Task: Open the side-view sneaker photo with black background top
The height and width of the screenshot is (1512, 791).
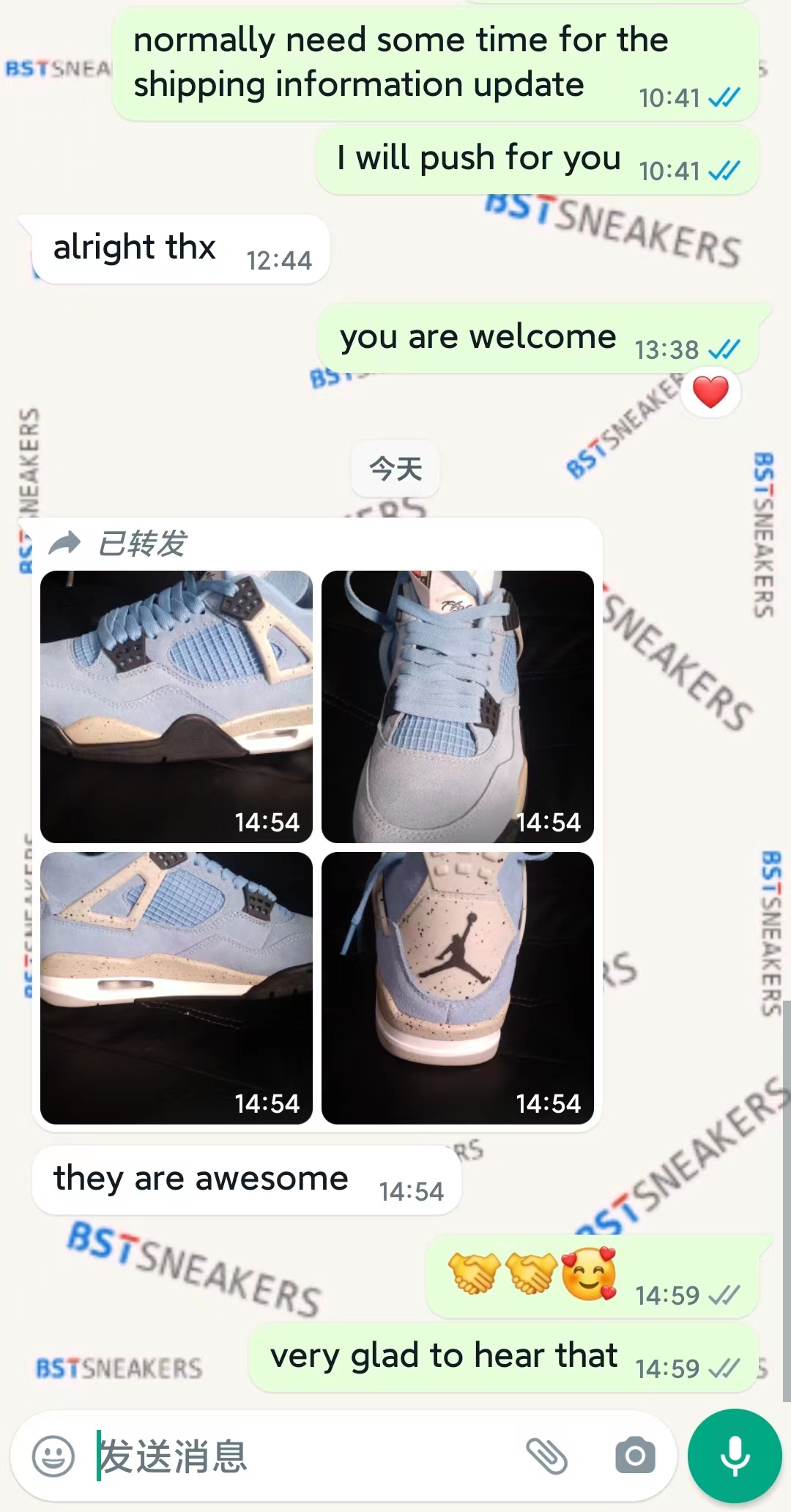Action: 177,707
